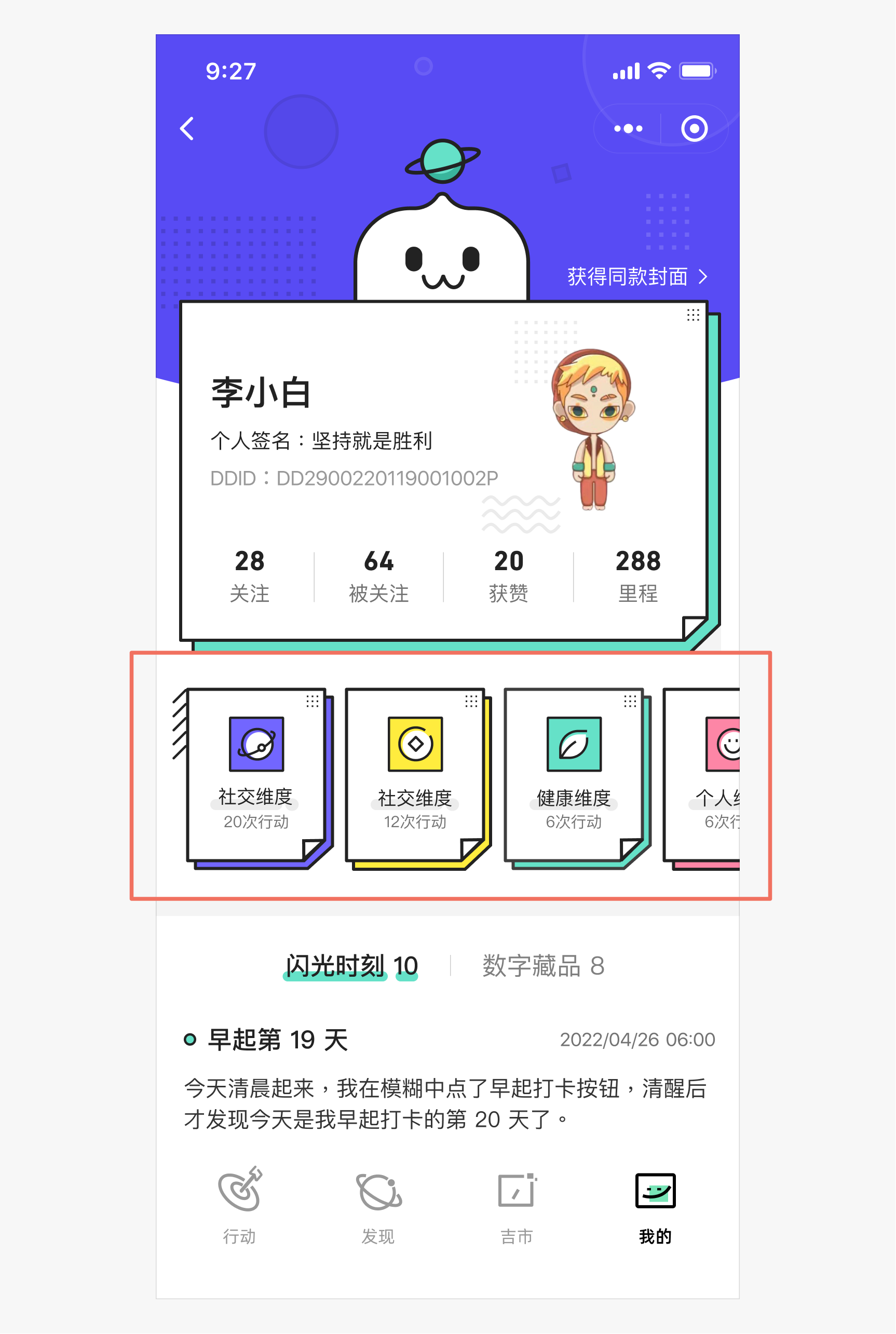Tap the profile avatar of 李小白

592,429
